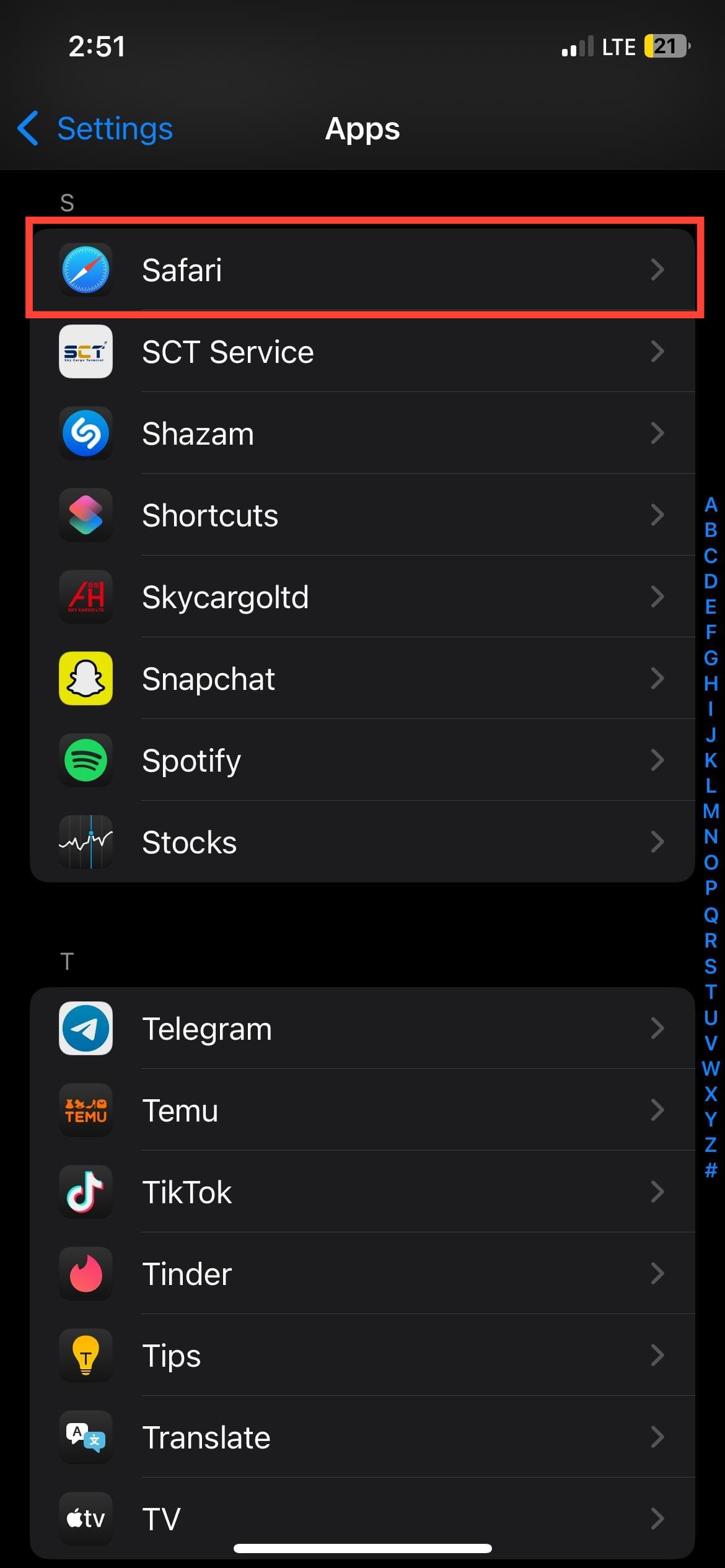
Task: Open Shazam settings
Action: coord(362,433)
